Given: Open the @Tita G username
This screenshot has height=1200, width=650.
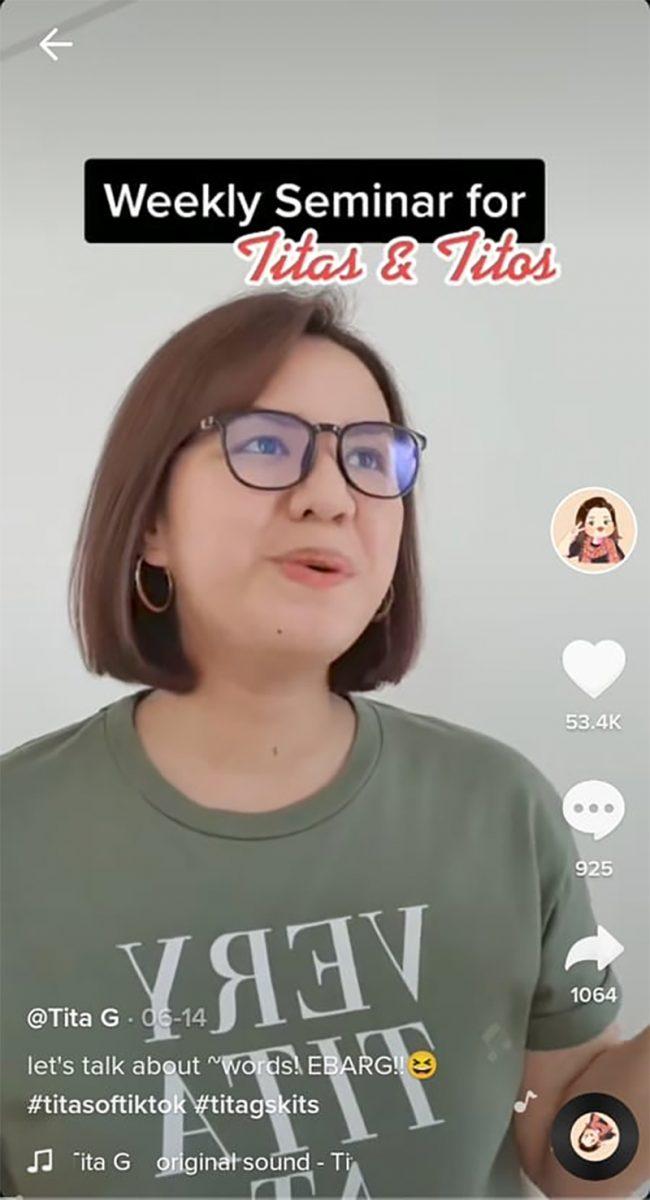Looking at the screenshot, I should [x=73, y=1019].
